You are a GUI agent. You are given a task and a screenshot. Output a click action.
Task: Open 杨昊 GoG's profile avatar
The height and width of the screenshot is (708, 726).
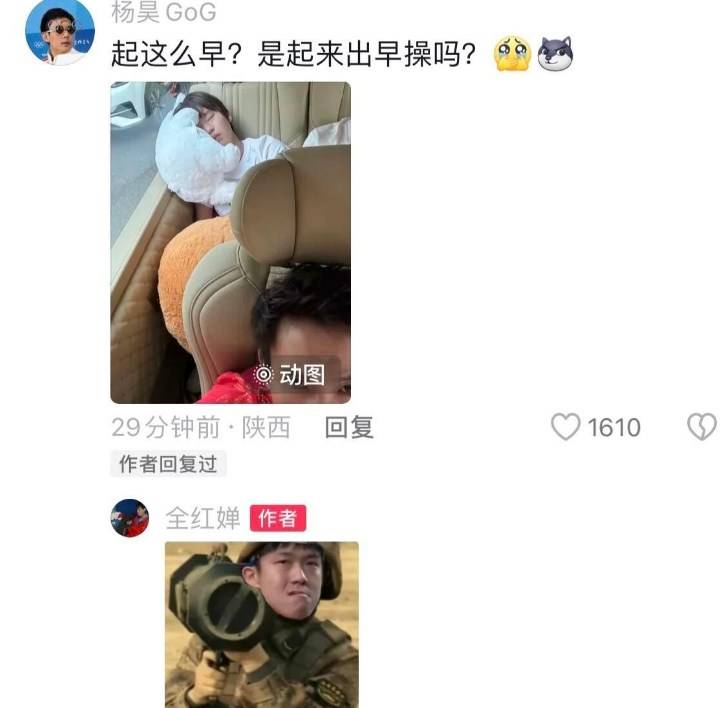[59, 32]
